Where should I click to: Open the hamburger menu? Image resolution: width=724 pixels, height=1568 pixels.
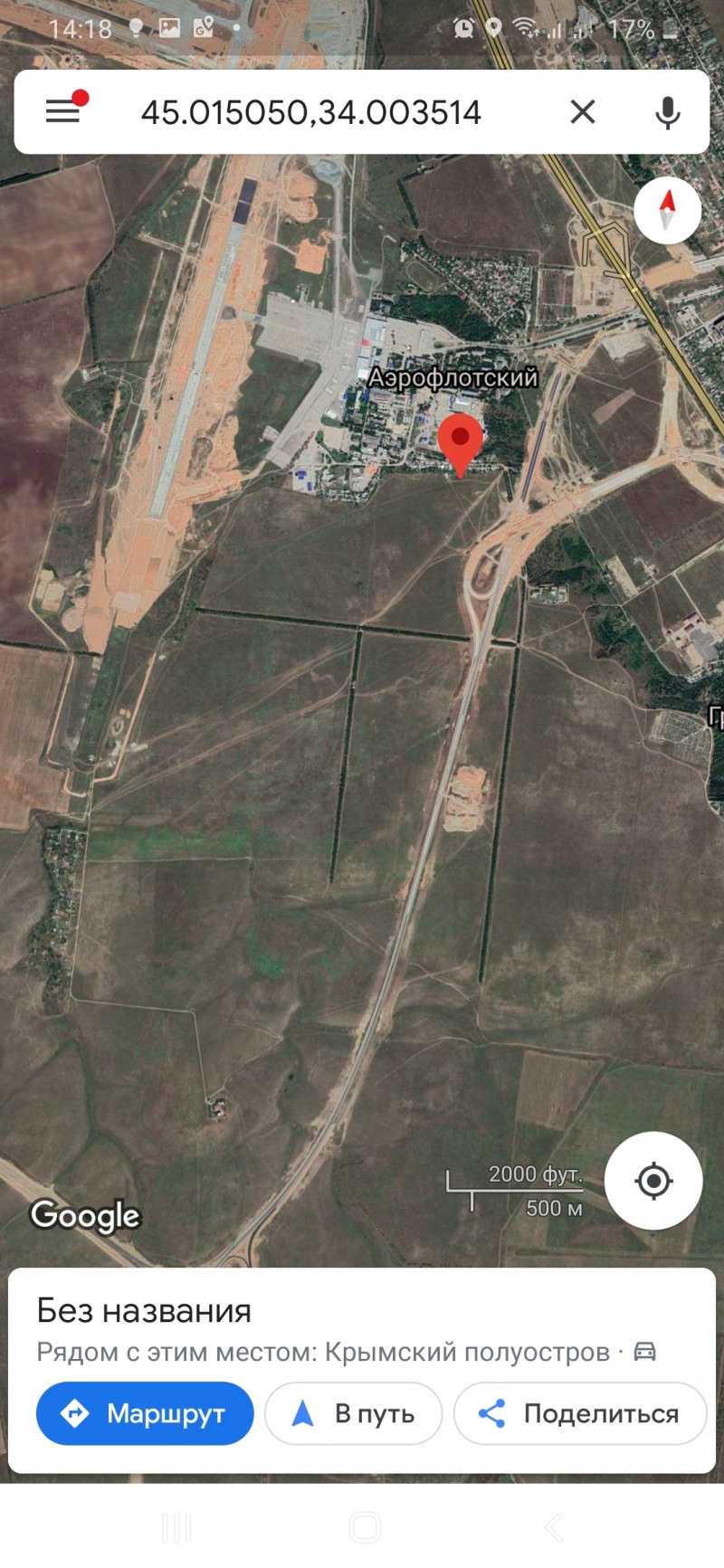click(x=62, y=111)
